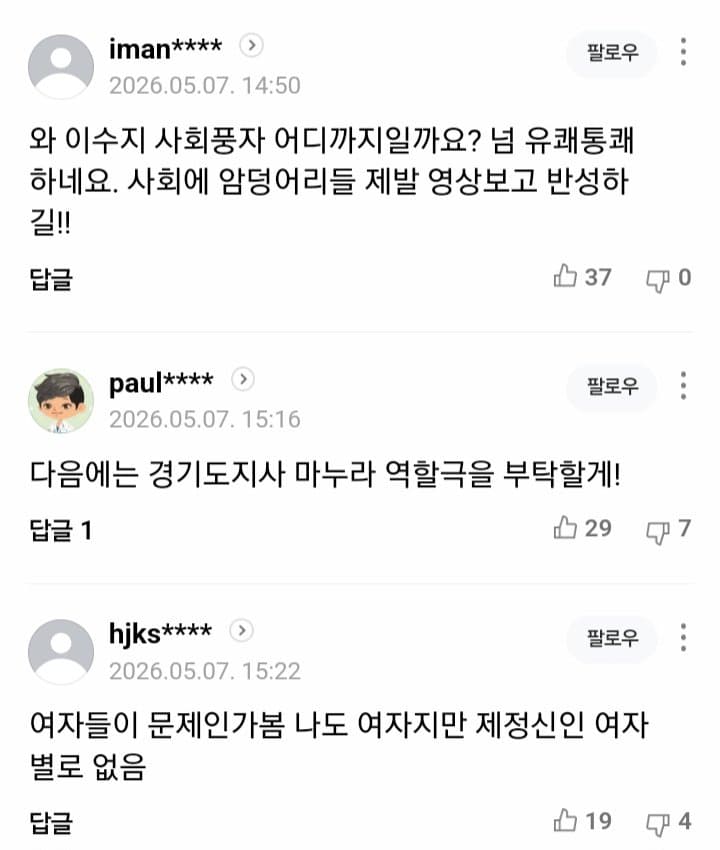
Task: Follow user hjks****
Action: [x=612, y=638]
